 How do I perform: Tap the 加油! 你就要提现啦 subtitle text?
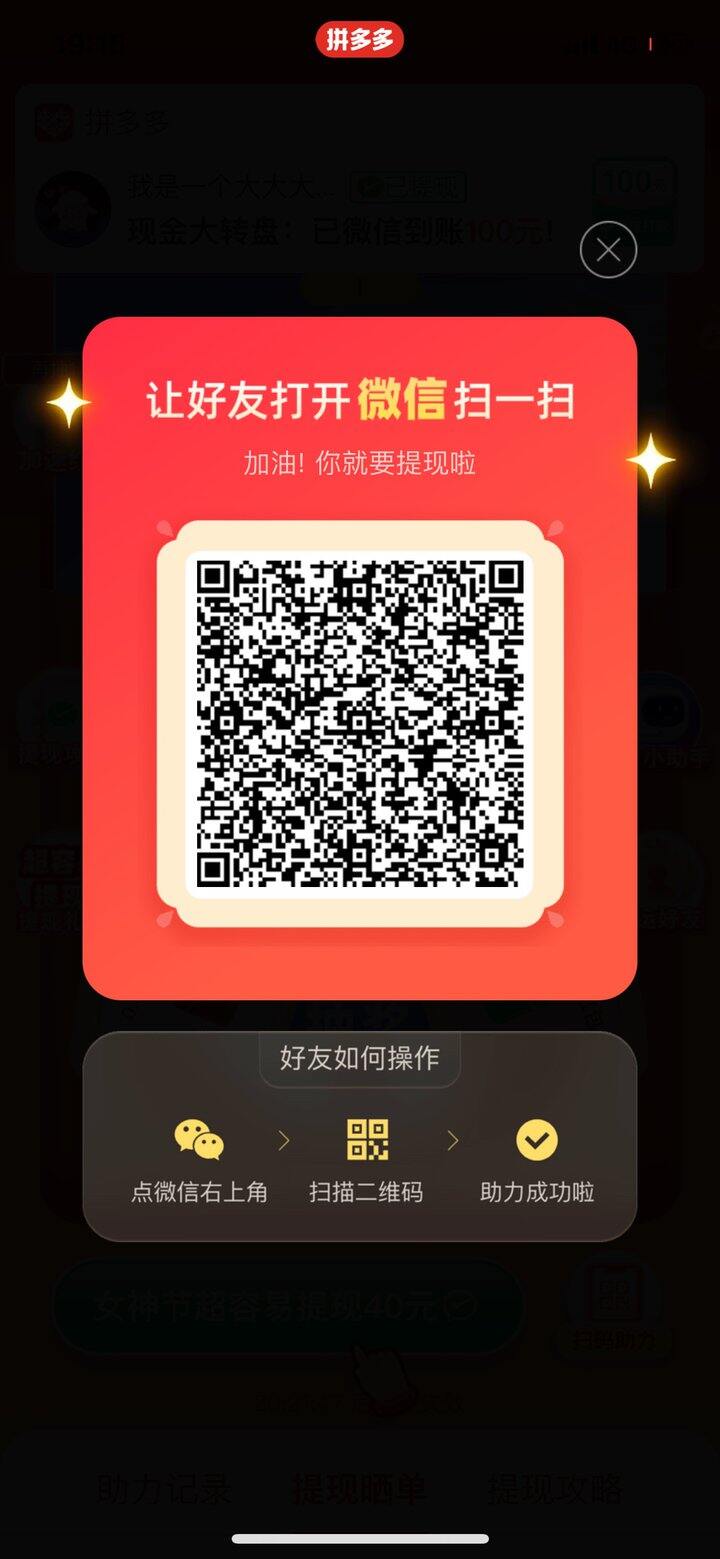click(360, 463)
